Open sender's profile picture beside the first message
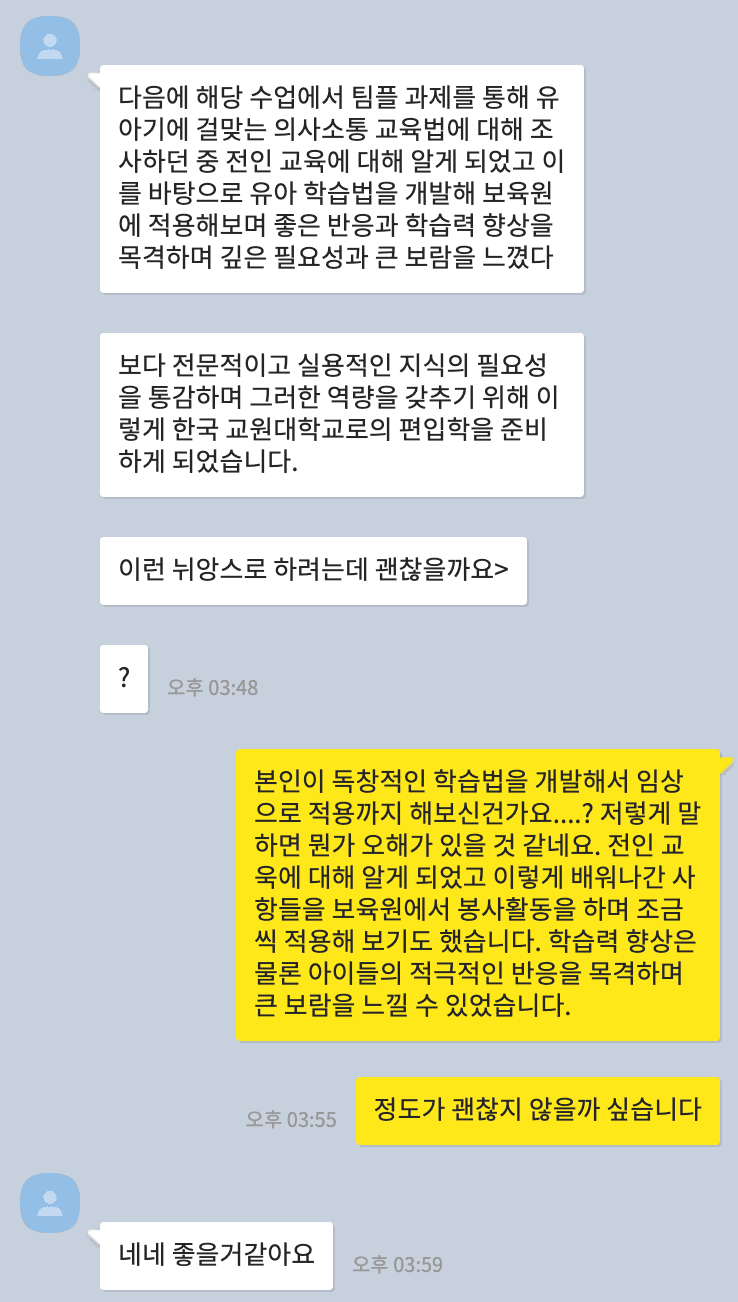The width and height of the screenshot is (738, 1302). [50, 44]
